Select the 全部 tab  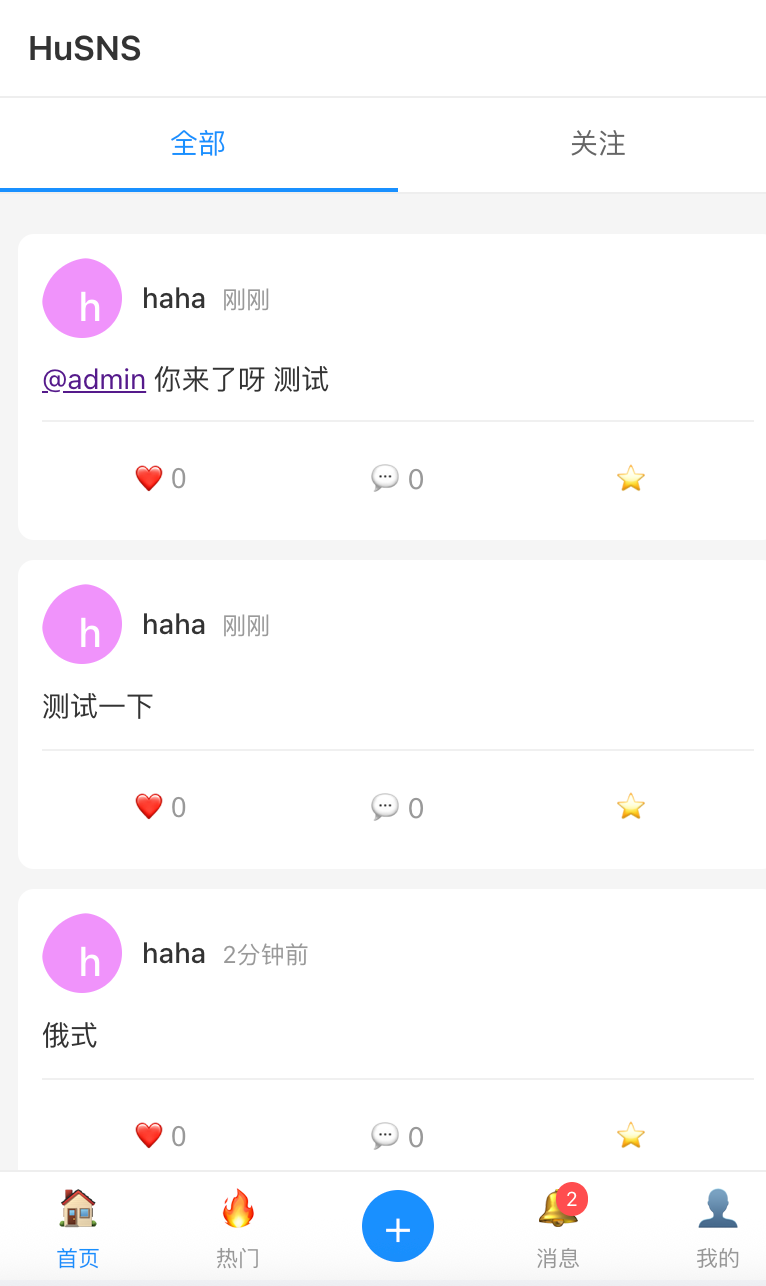(x=198, y=144)
